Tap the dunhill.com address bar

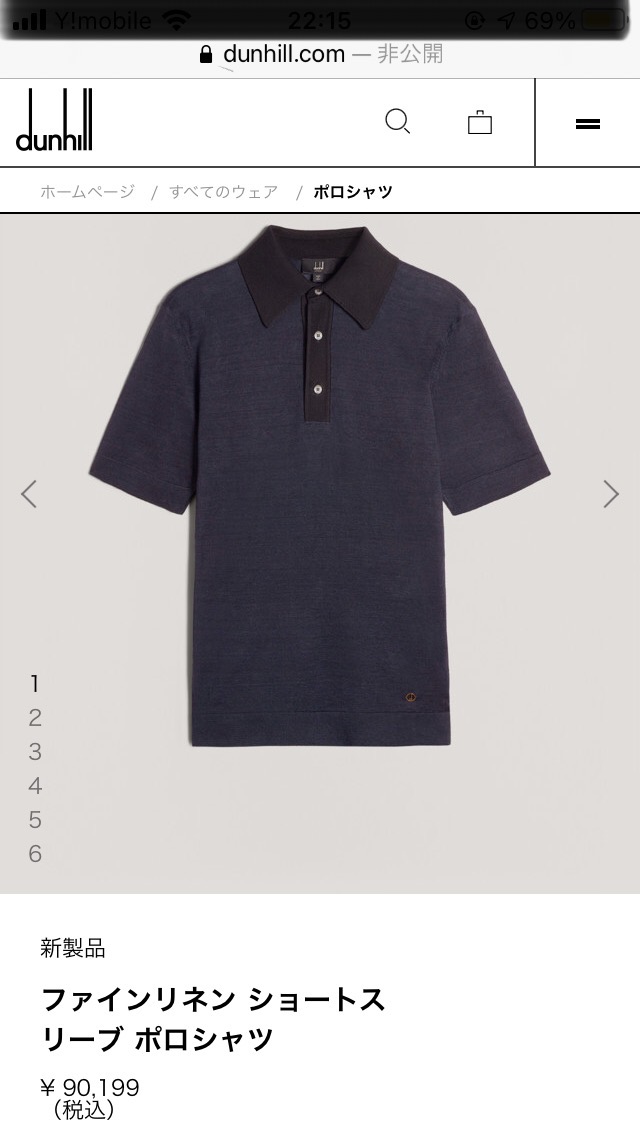(320, 54)
